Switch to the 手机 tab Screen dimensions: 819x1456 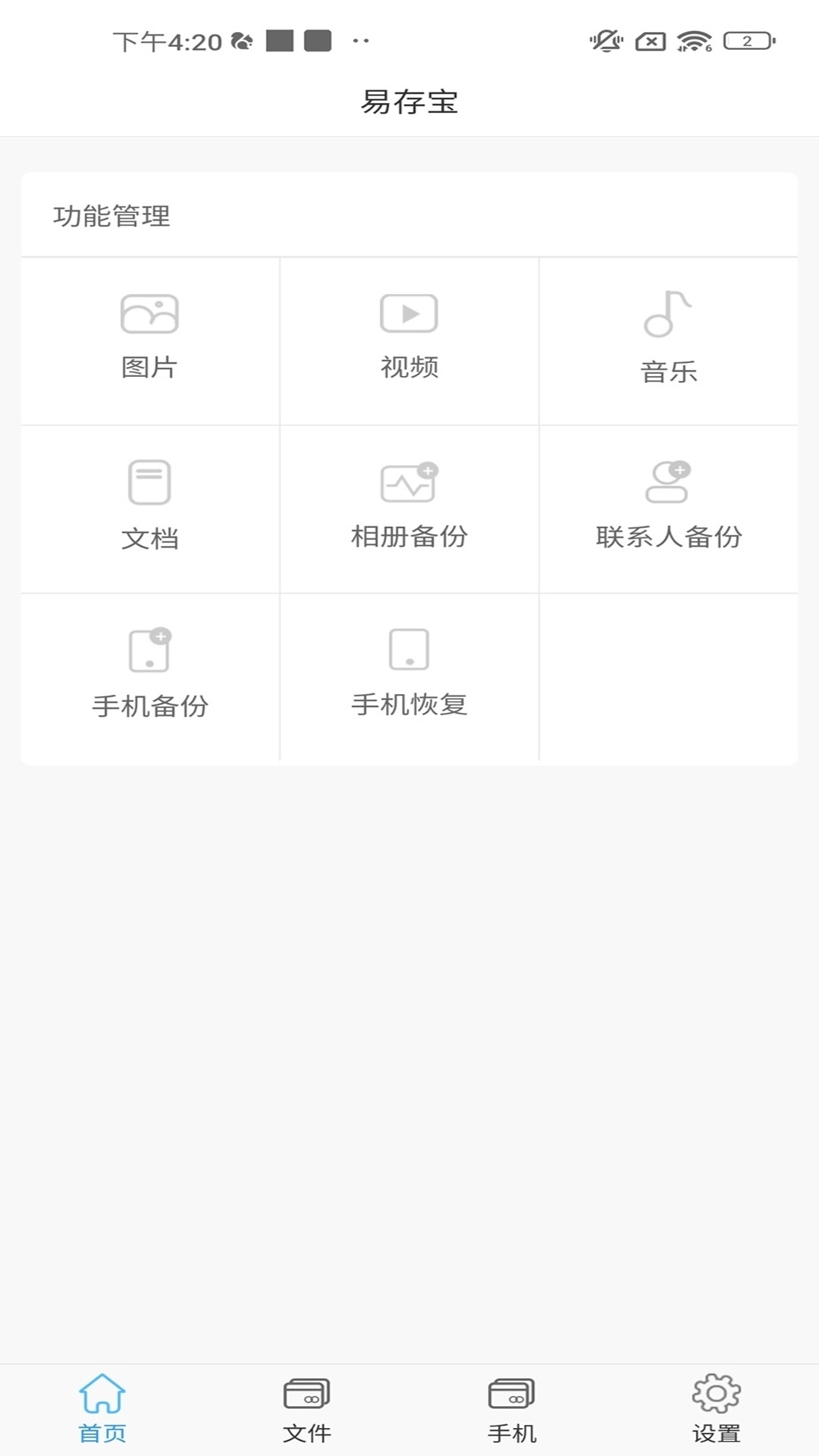(512, 1432)
